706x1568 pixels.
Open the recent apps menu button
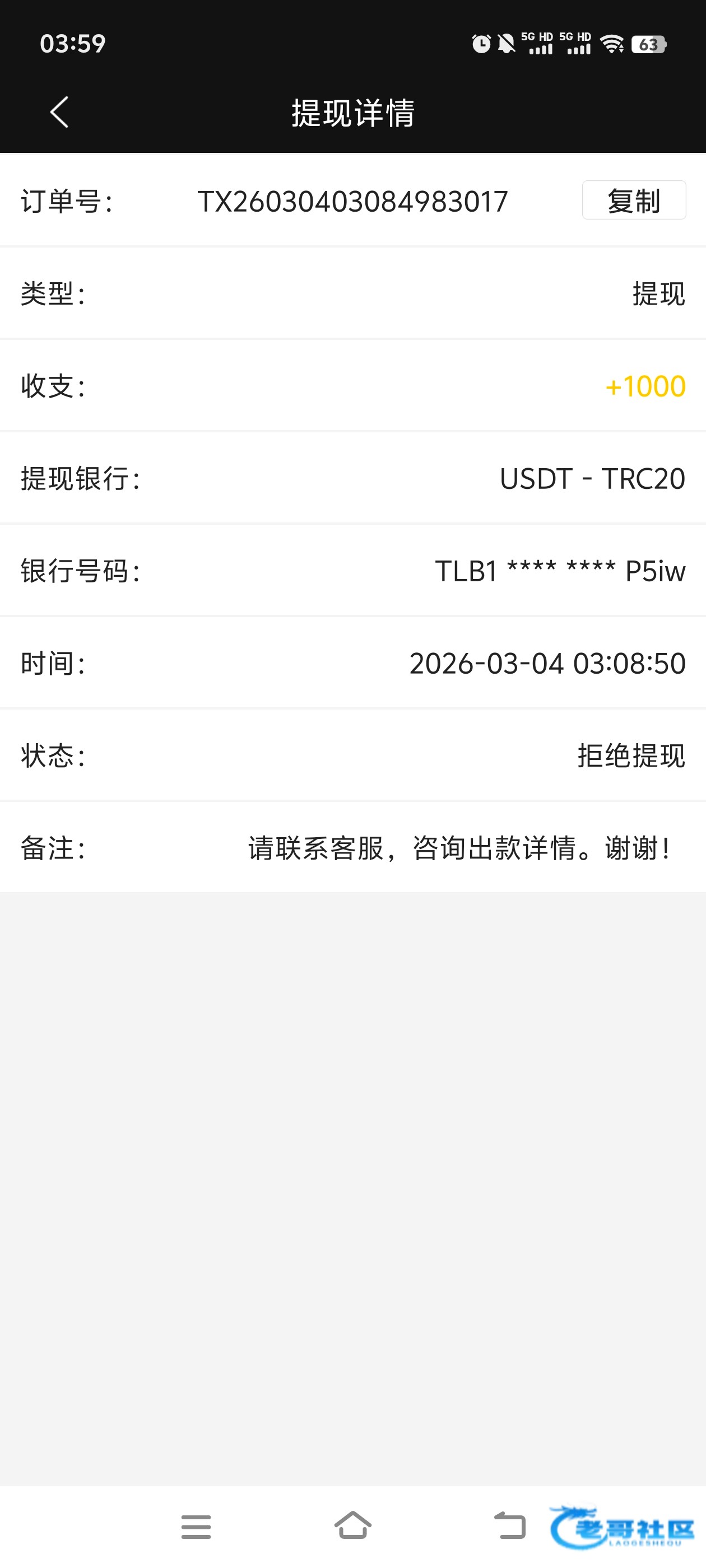196,1527
